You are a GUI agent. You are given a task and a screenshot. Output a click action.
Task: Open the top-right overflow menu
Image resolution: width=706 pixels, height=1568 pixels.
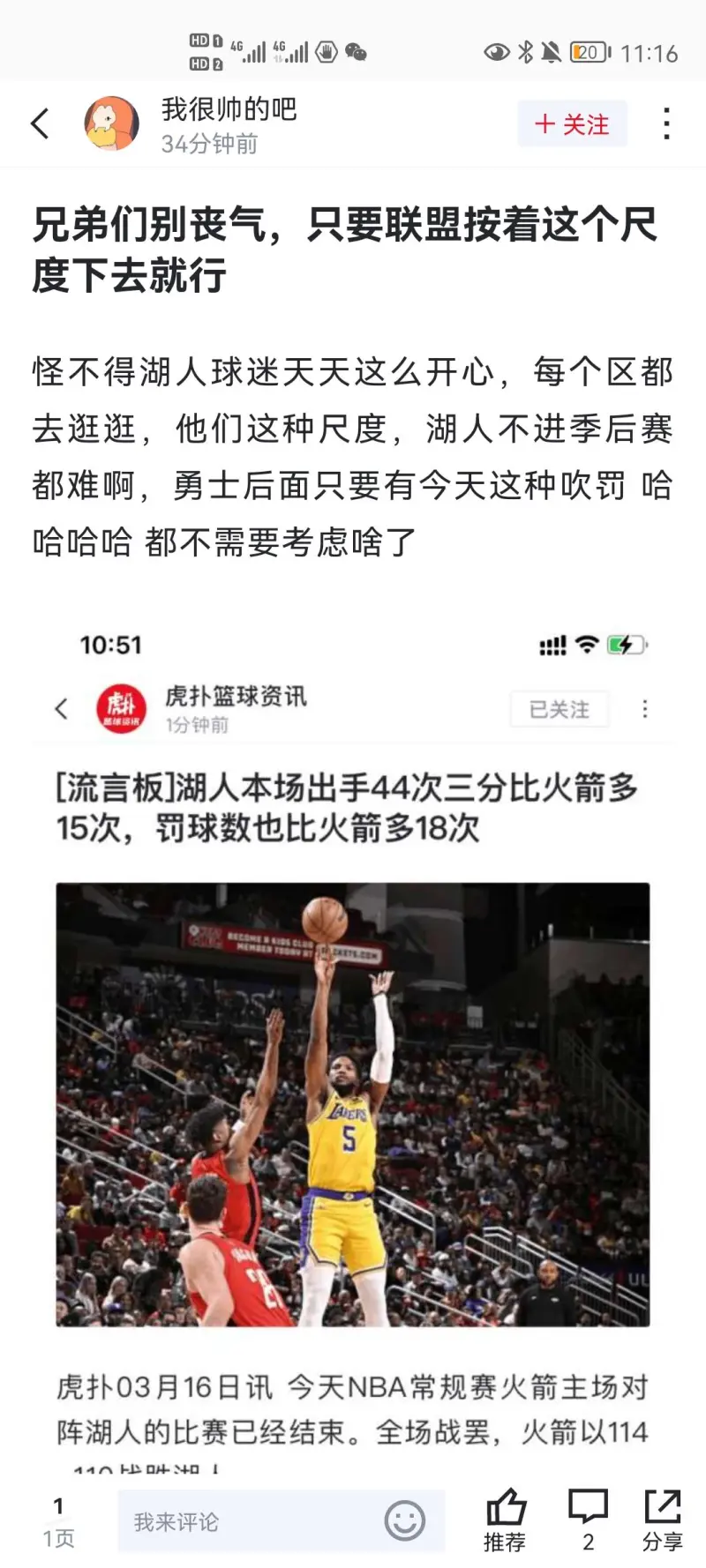667,123
